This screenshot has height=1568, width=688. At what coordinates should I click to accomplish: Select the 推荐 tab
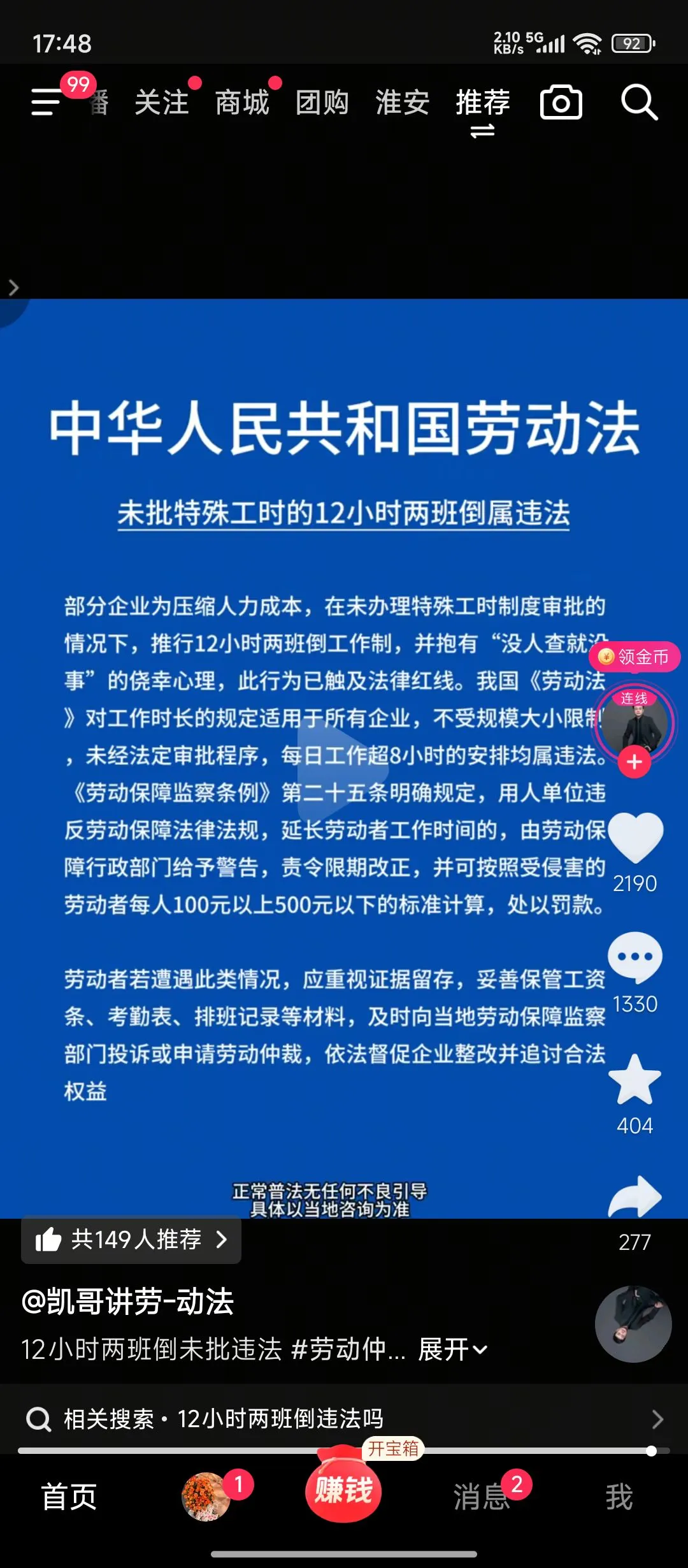[x=483, y=103]
